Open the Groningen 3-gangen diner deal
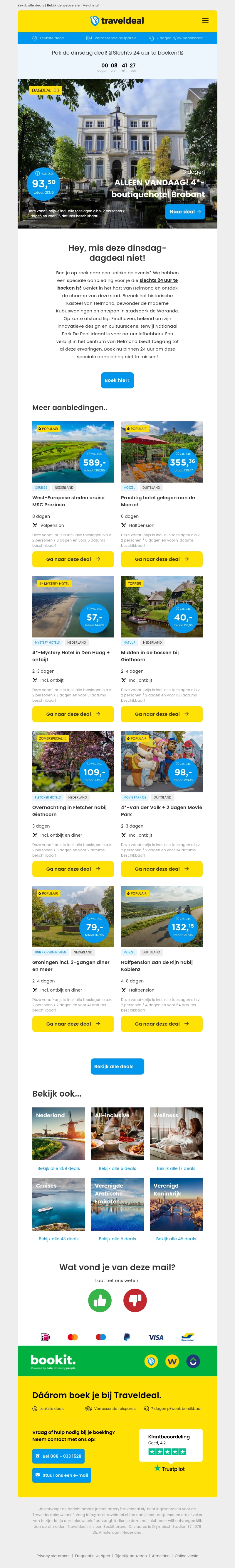 click(73, 1024)
